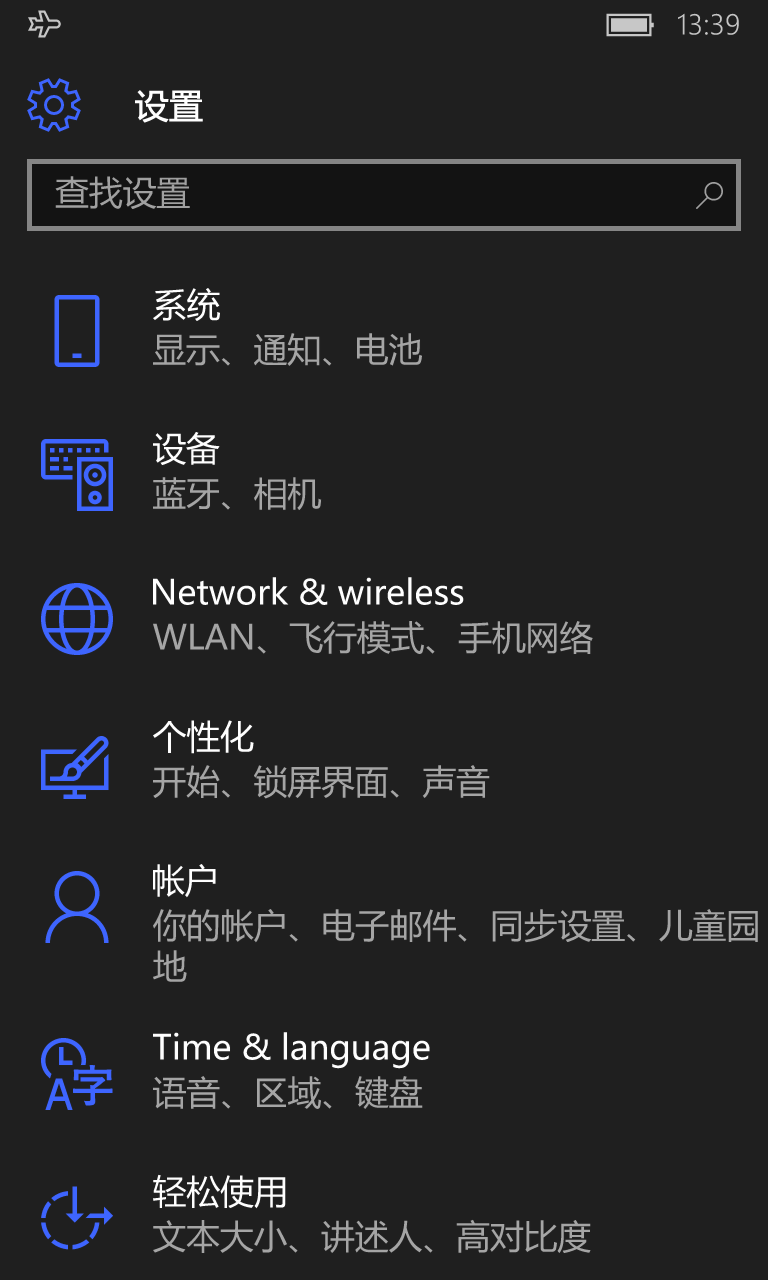This screenshot has width=768, height=1280.
Task: Select Time & language settings
Action: (x=384, y=1072)
